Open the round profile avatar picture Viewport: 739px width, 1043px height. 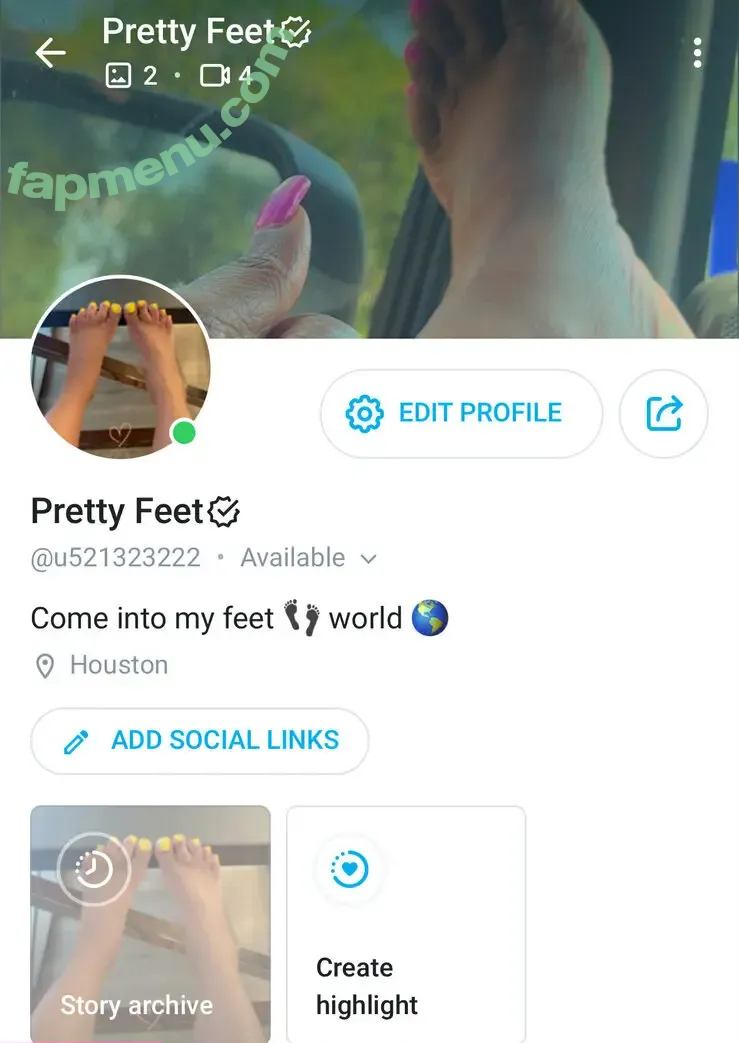[x=120, y=367]
